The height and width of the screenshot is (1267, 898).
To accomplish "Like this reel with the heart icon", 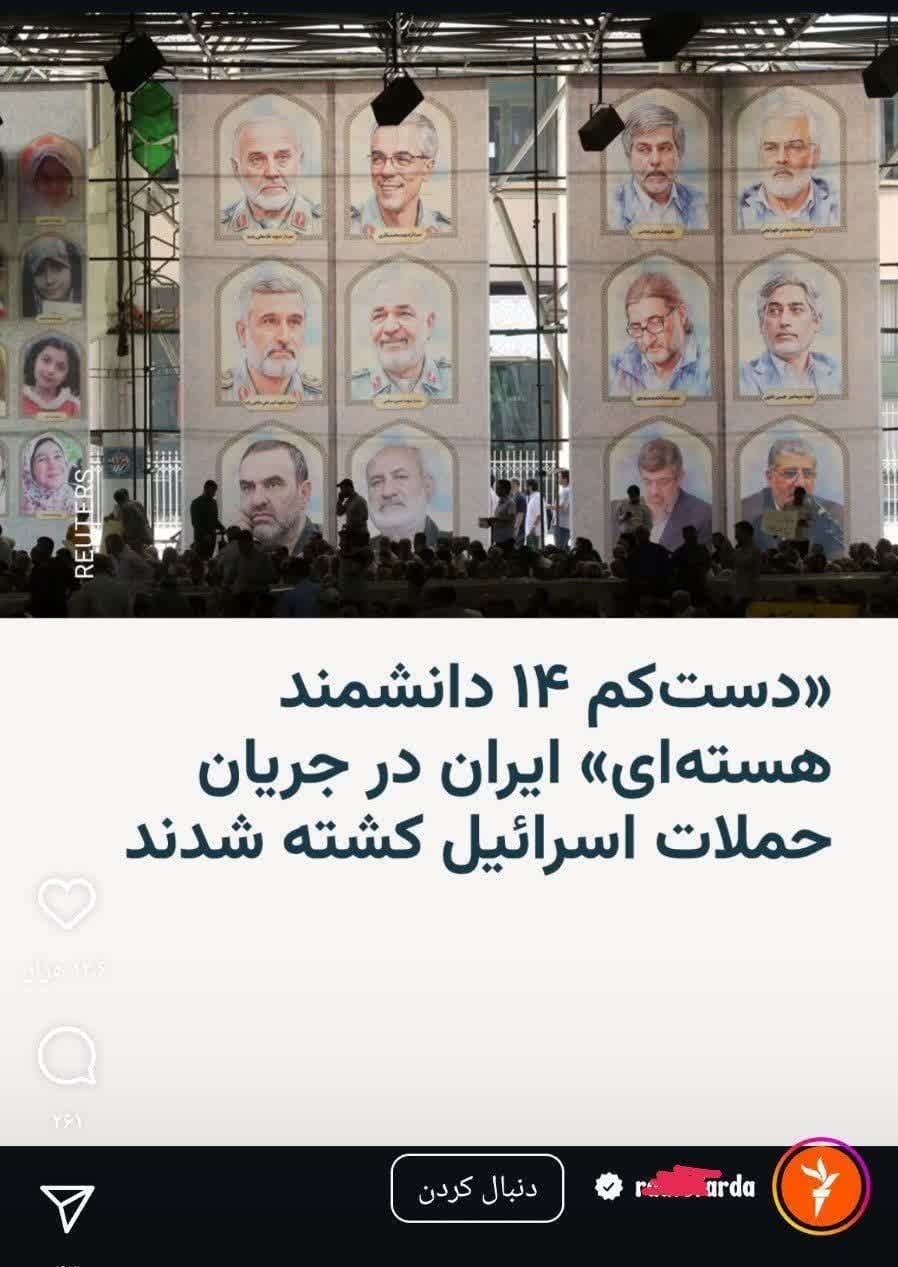I will click(x=66, y=903).
